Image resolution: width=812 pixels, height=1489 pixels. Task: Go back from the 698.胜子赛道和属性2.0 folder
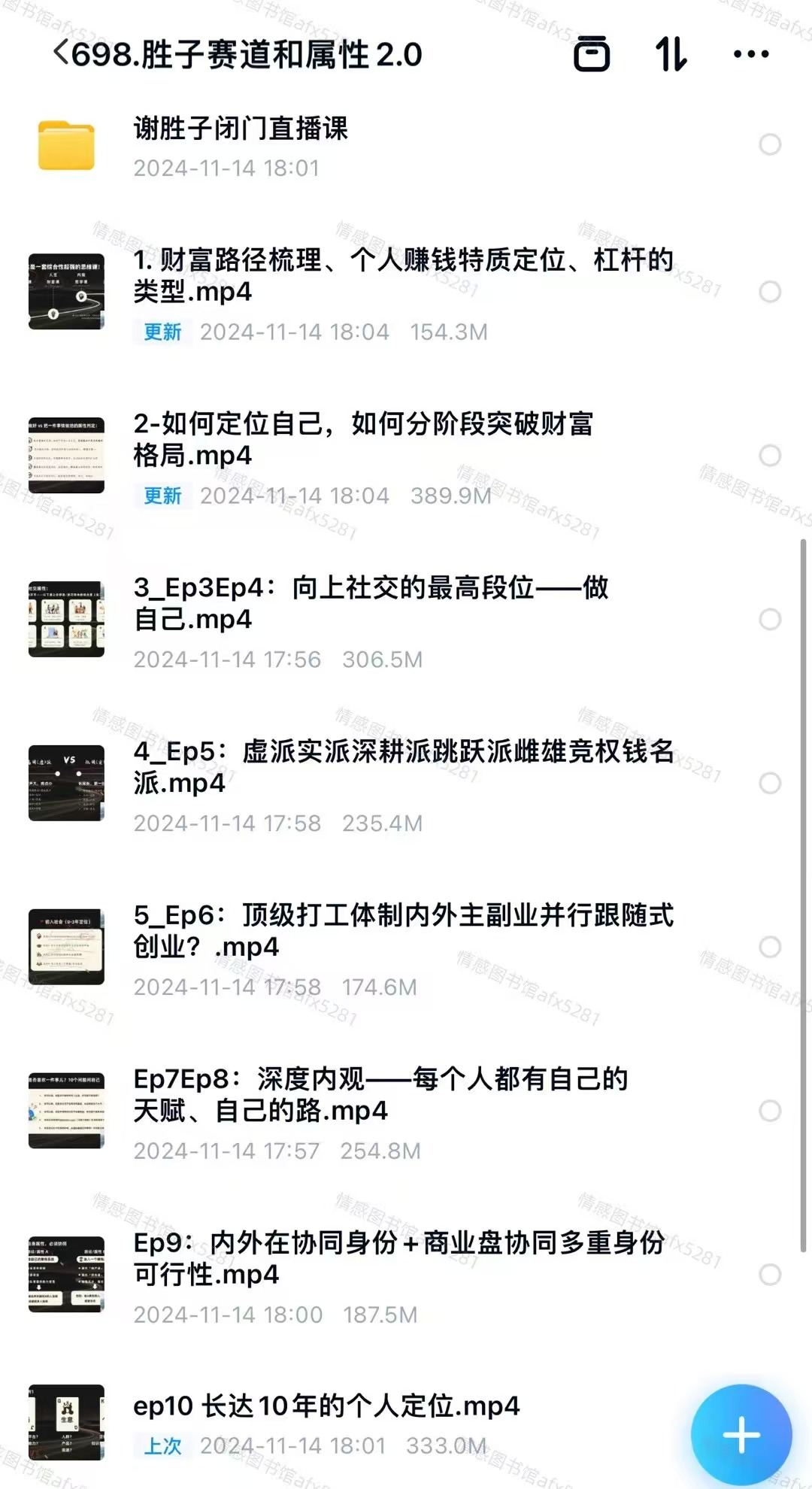click(60, 54)
